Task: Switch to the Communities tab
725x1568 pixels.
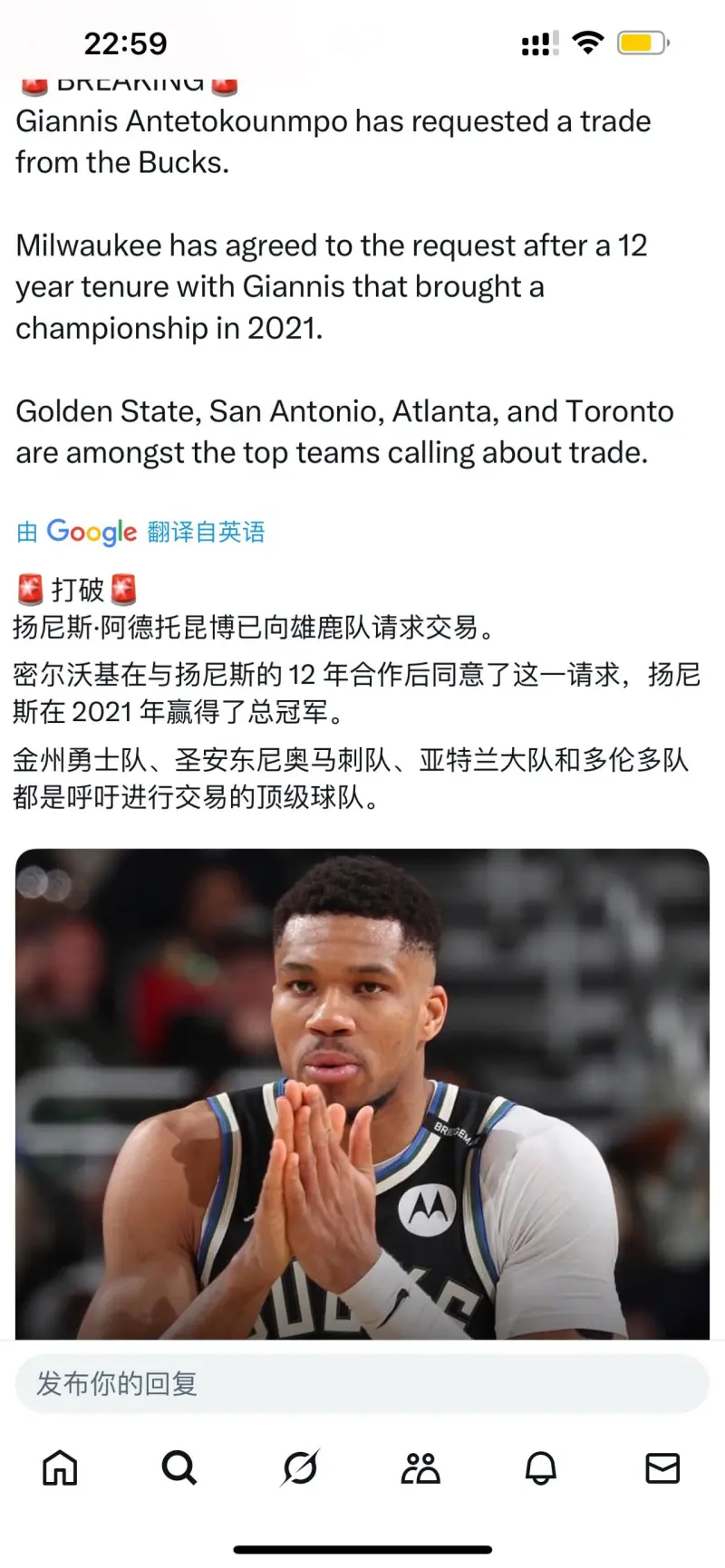Action: click(x=420, y=1467)
